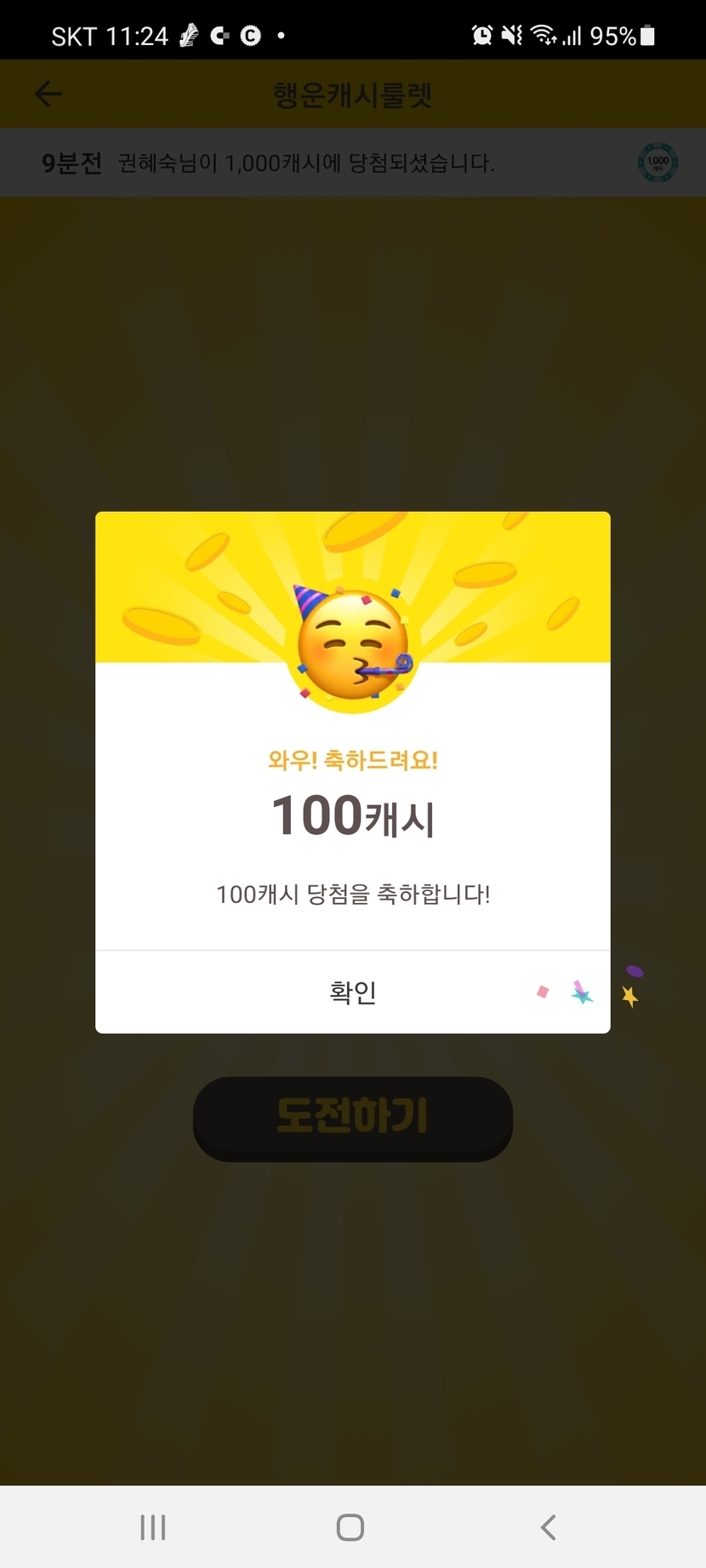
Task: Confirm the 100캐시 win with 확인
Action: tap(352, 991)
